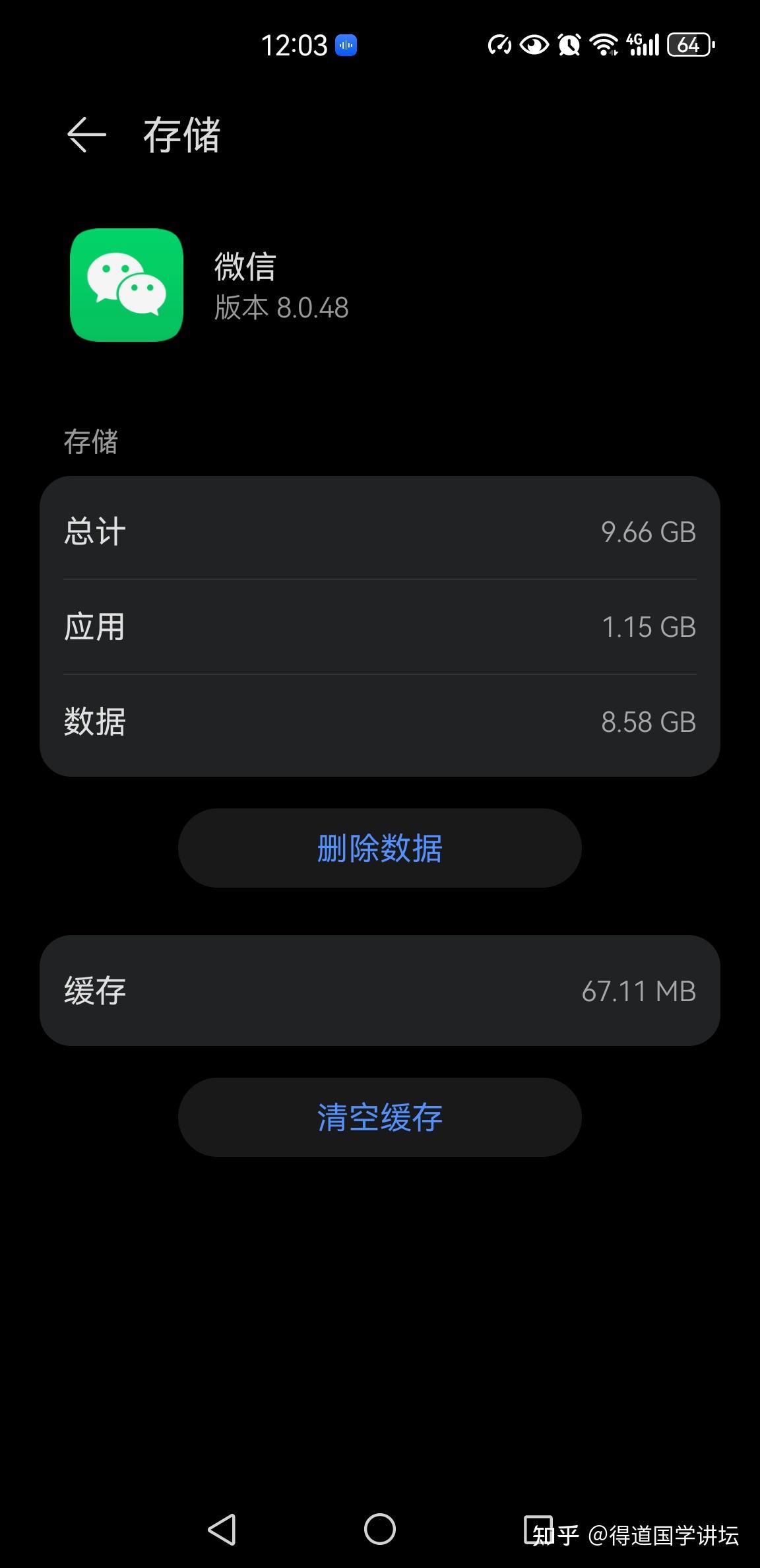Screen dimensions: 760x1568
Task: Tap the battery percentage indicator showing 64
Action: coord(689,45)
